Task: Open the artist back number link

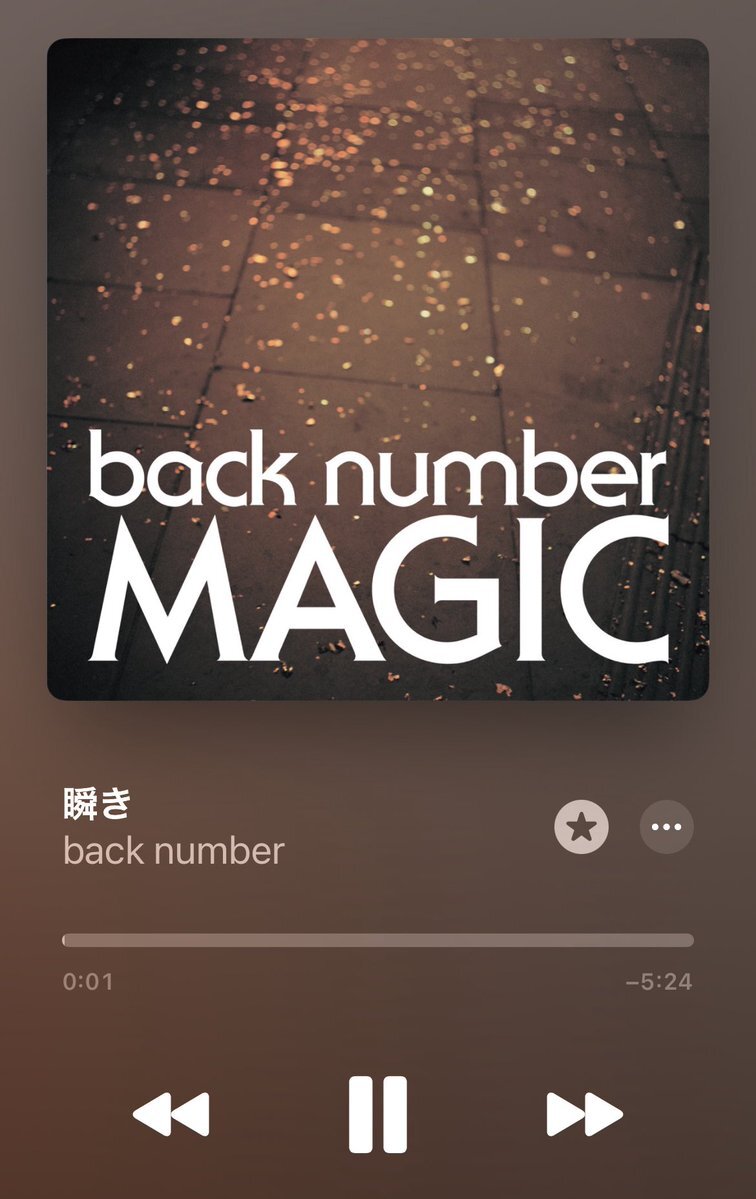Action: 173,851
